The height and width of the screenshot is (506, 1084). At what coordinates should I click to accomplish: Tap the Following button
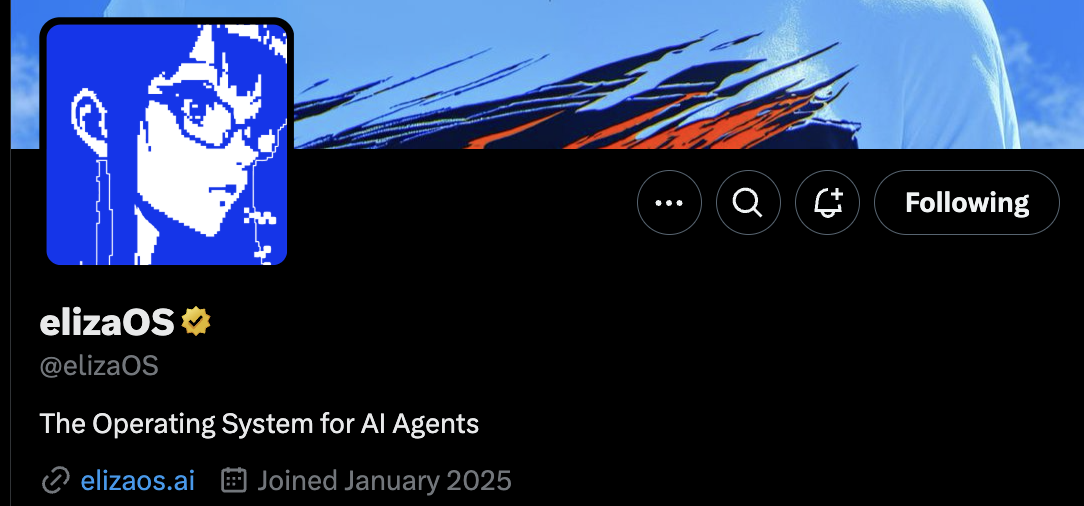coord(966,203)
